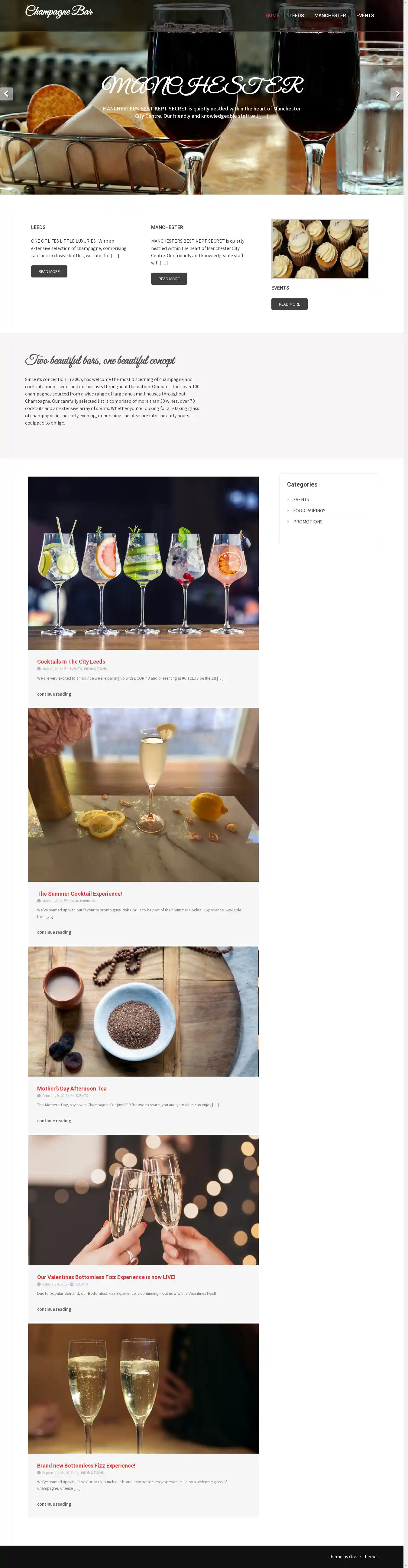408x1568 pixels.
Task: Browse the Promotions category
Action: pos(308,522)
